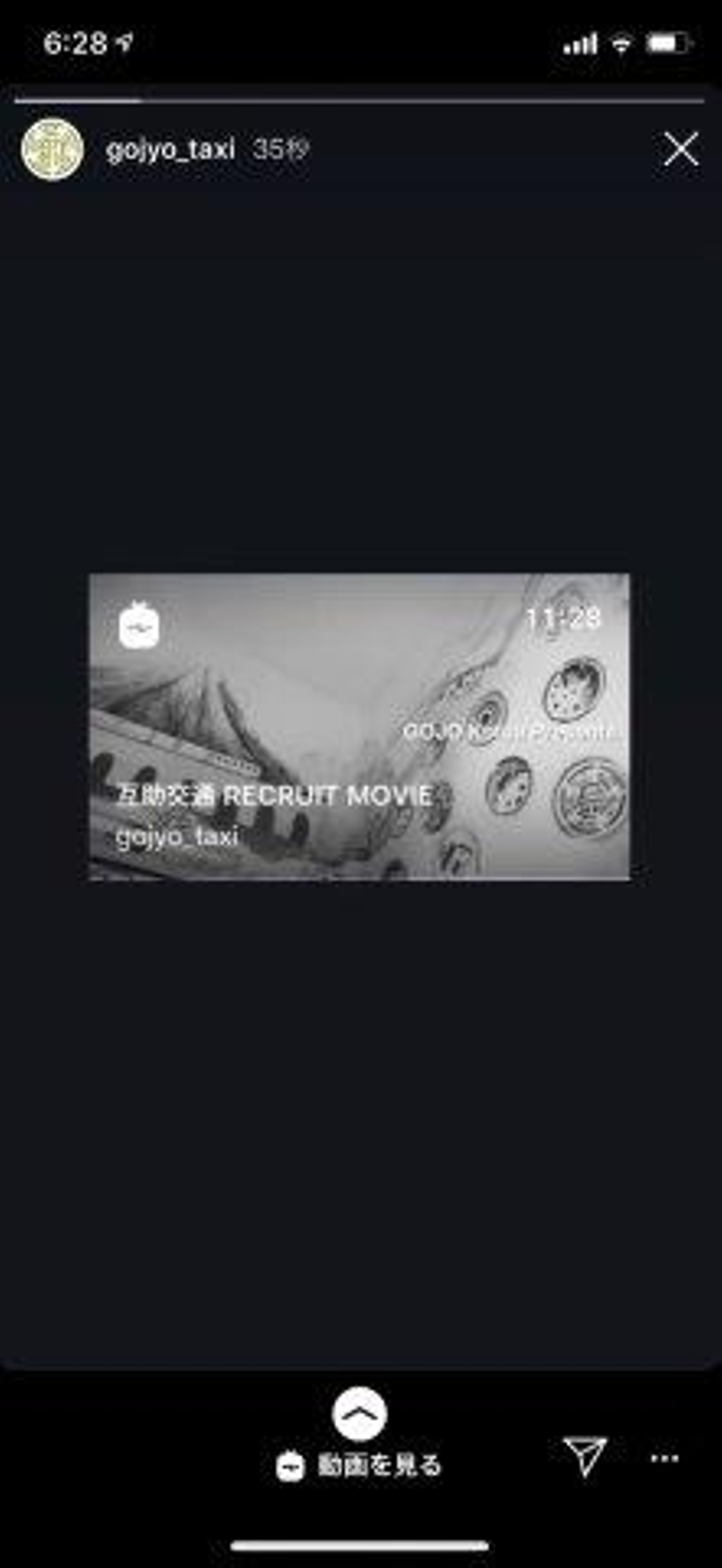
Task: Tap 動画を見る to watch the video
Action: [360, 1465]
